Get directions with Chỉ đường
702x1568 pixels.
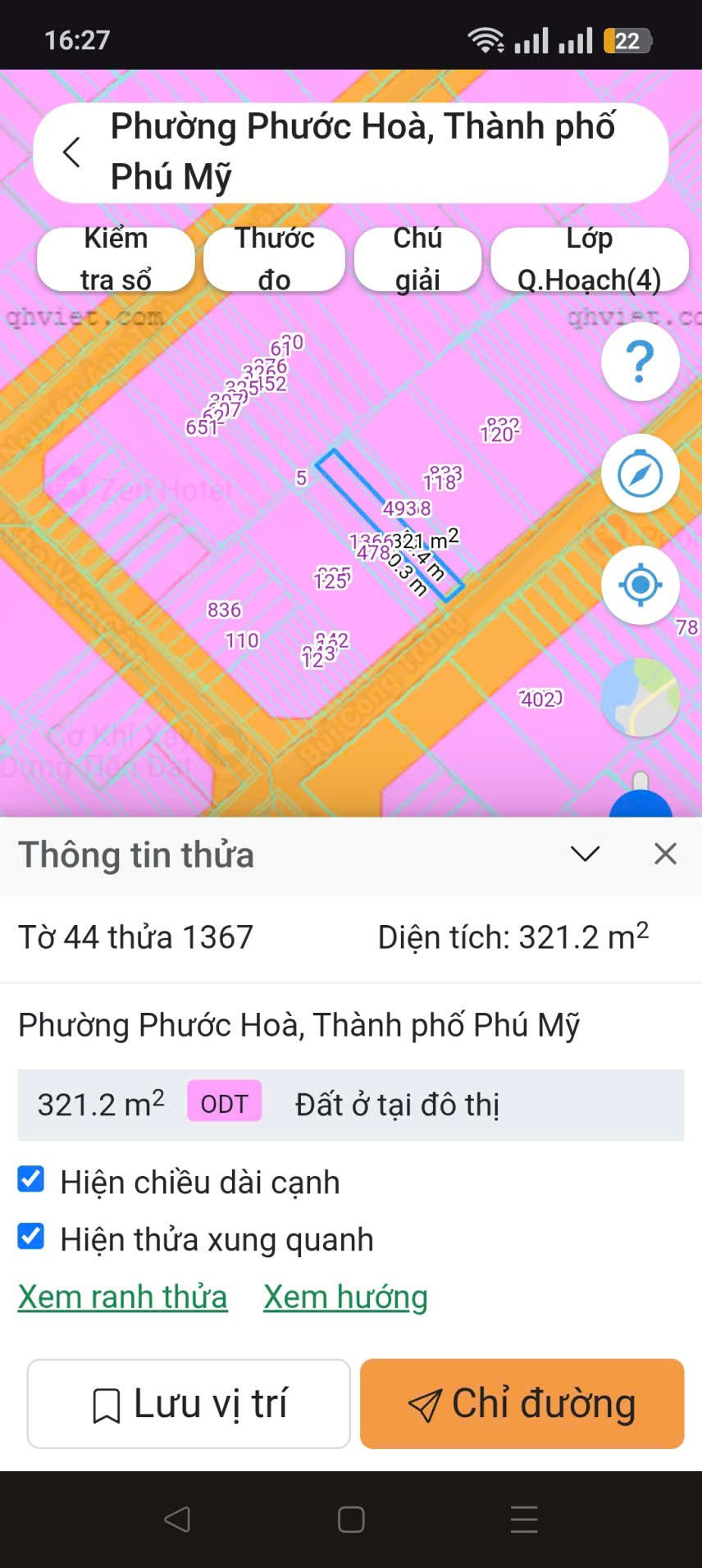(x=522, y=1403)
